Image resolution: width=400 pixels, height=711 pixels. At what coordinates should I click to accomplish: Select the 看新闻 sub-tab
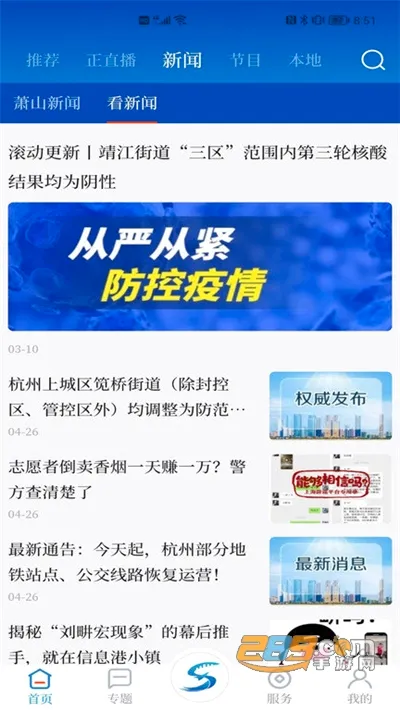pyautogui.click(x=132, y=103)
